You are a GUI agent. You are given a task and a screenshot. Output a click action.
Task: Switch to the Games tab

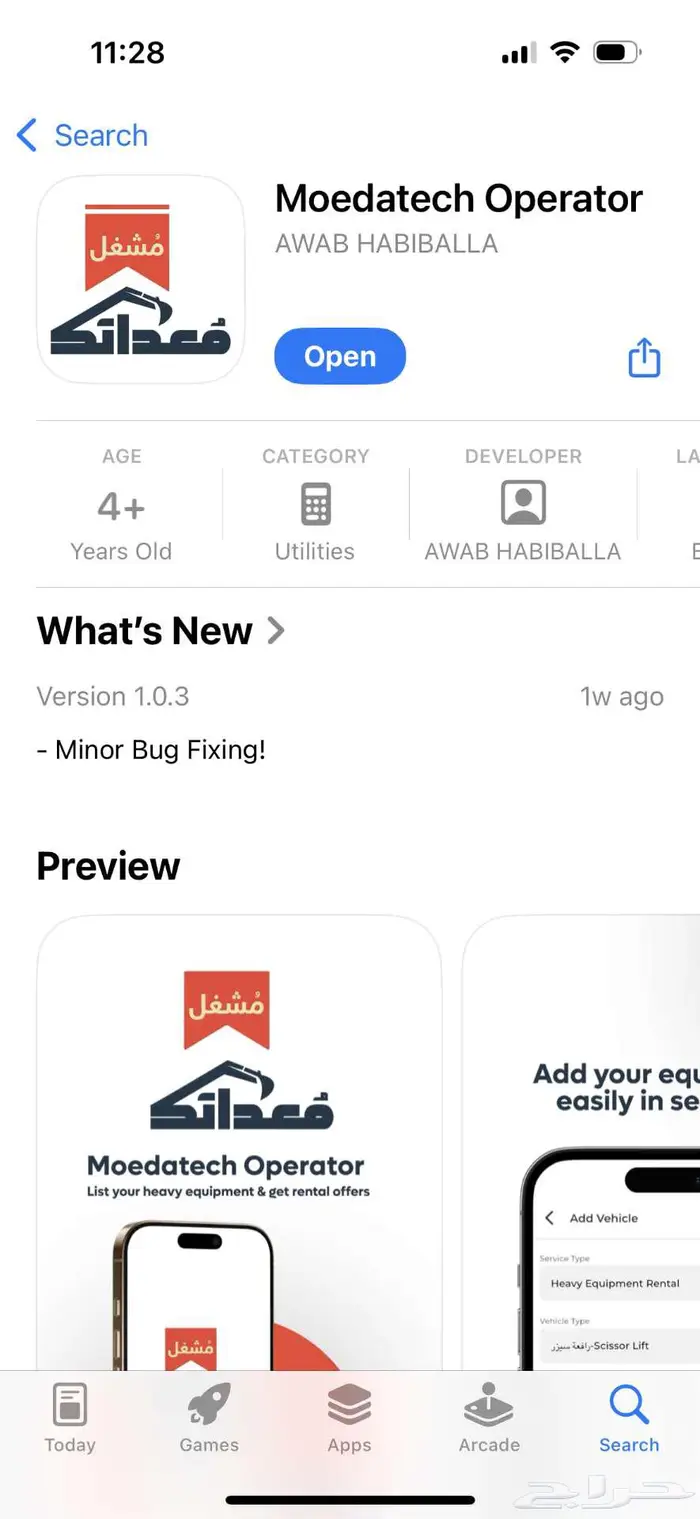209,1418
